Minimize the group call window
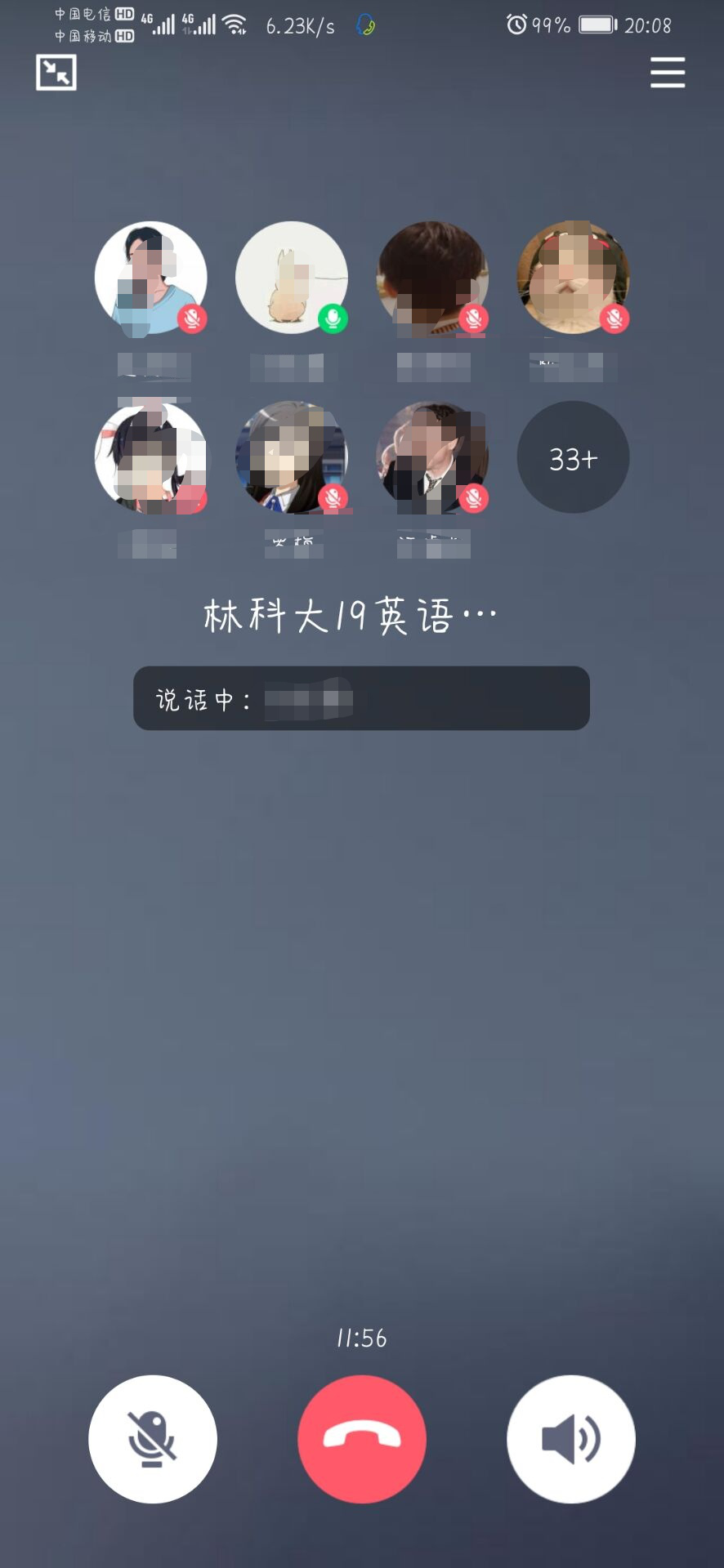Viewport: 724px width, 1568px height. 56,73
